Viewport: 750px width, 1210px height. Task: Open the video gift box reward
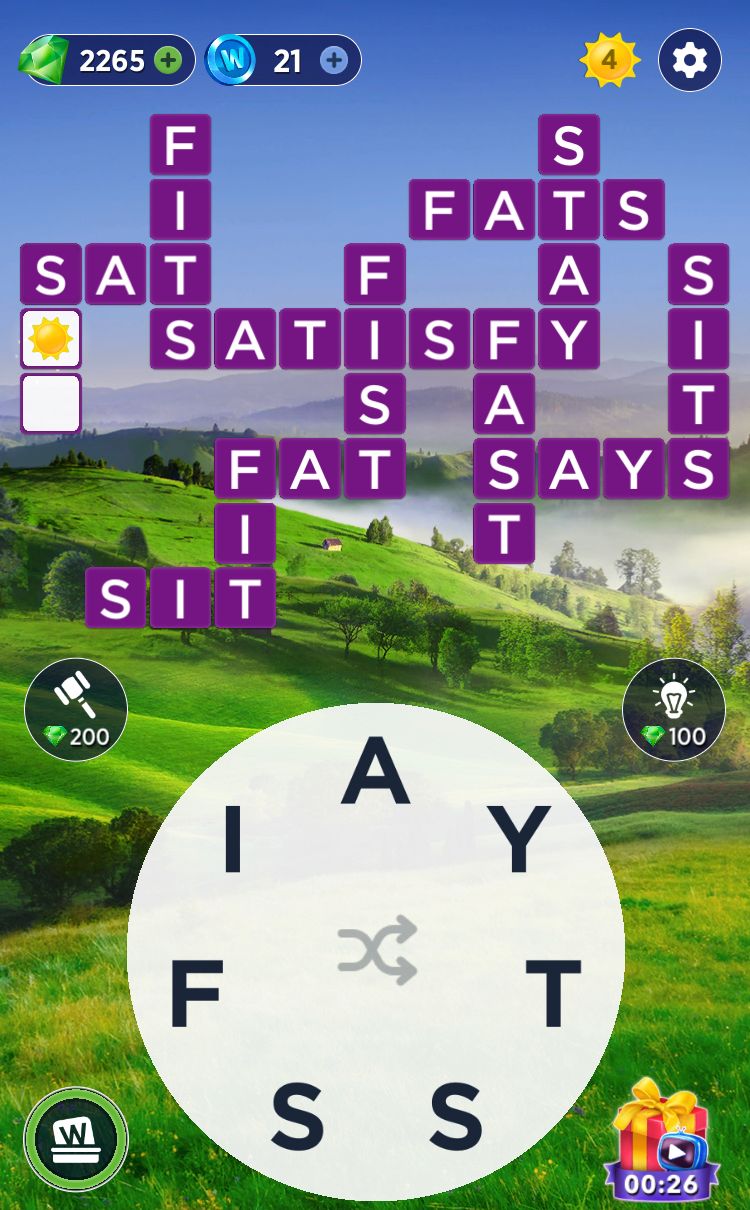[x=661, y=1140]
